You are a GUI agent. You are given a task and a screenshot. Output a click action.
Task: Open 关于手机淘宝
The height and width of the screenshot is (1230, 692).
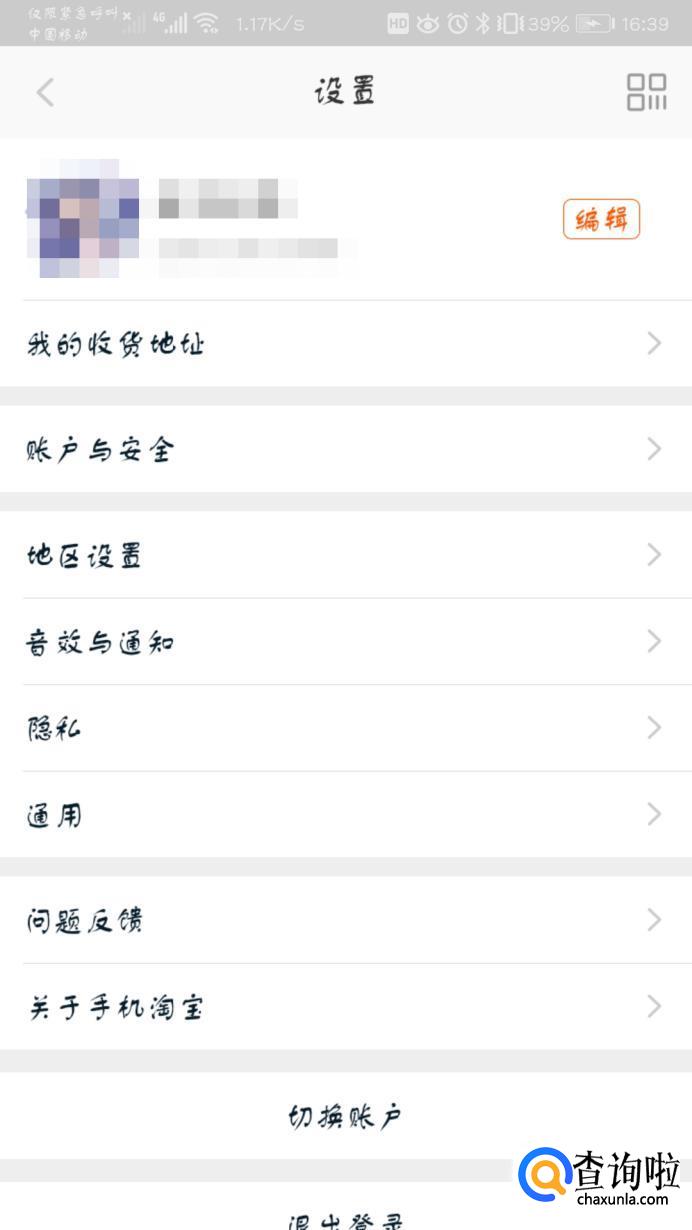pyautogui.click(x=345, y=1007)
